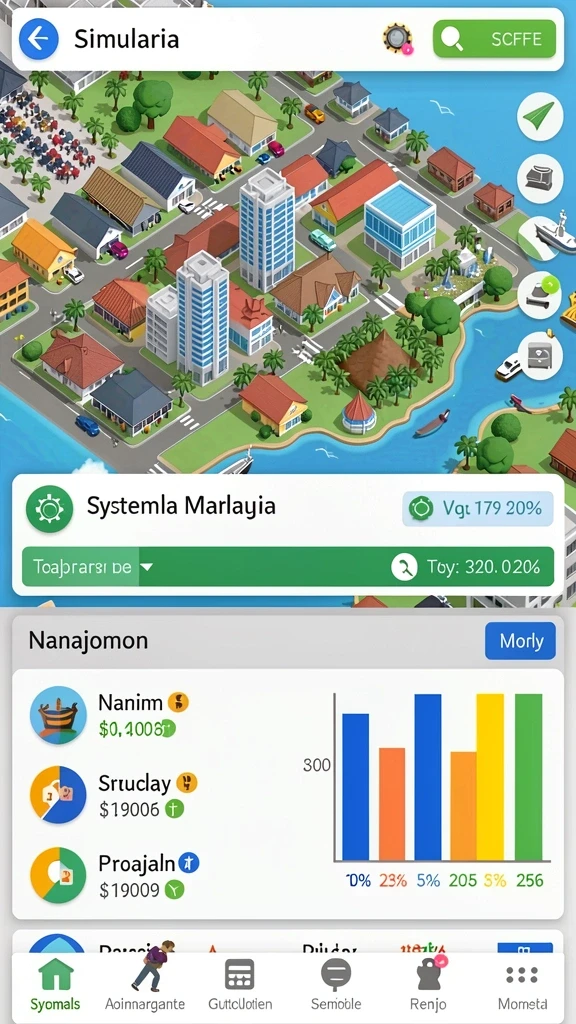Tap the Vgt 179 20% chip
Screen dimensions: 576x1024
(x=478, y=508)
